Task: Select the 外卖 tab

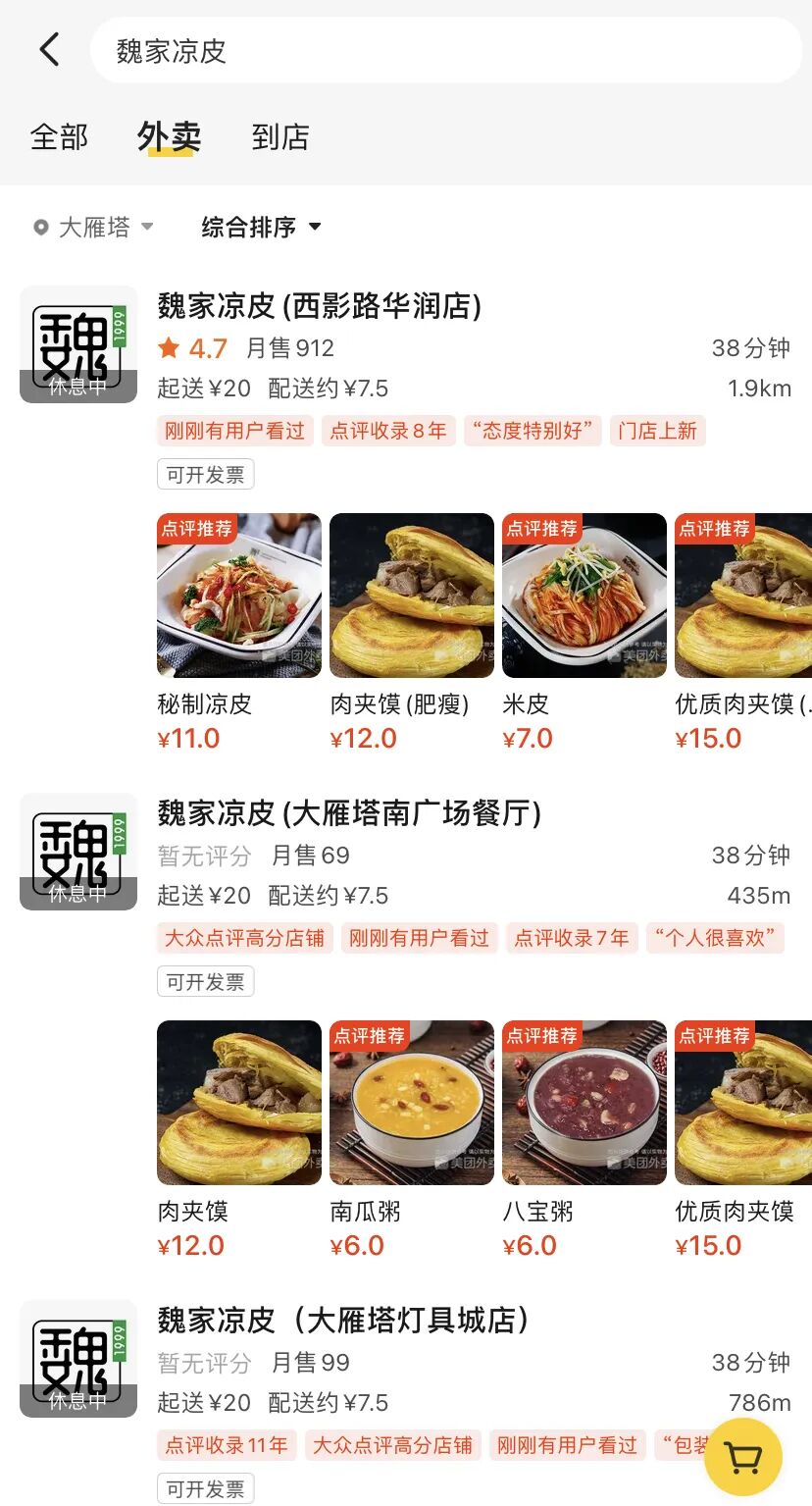Action: coord(169,137)
